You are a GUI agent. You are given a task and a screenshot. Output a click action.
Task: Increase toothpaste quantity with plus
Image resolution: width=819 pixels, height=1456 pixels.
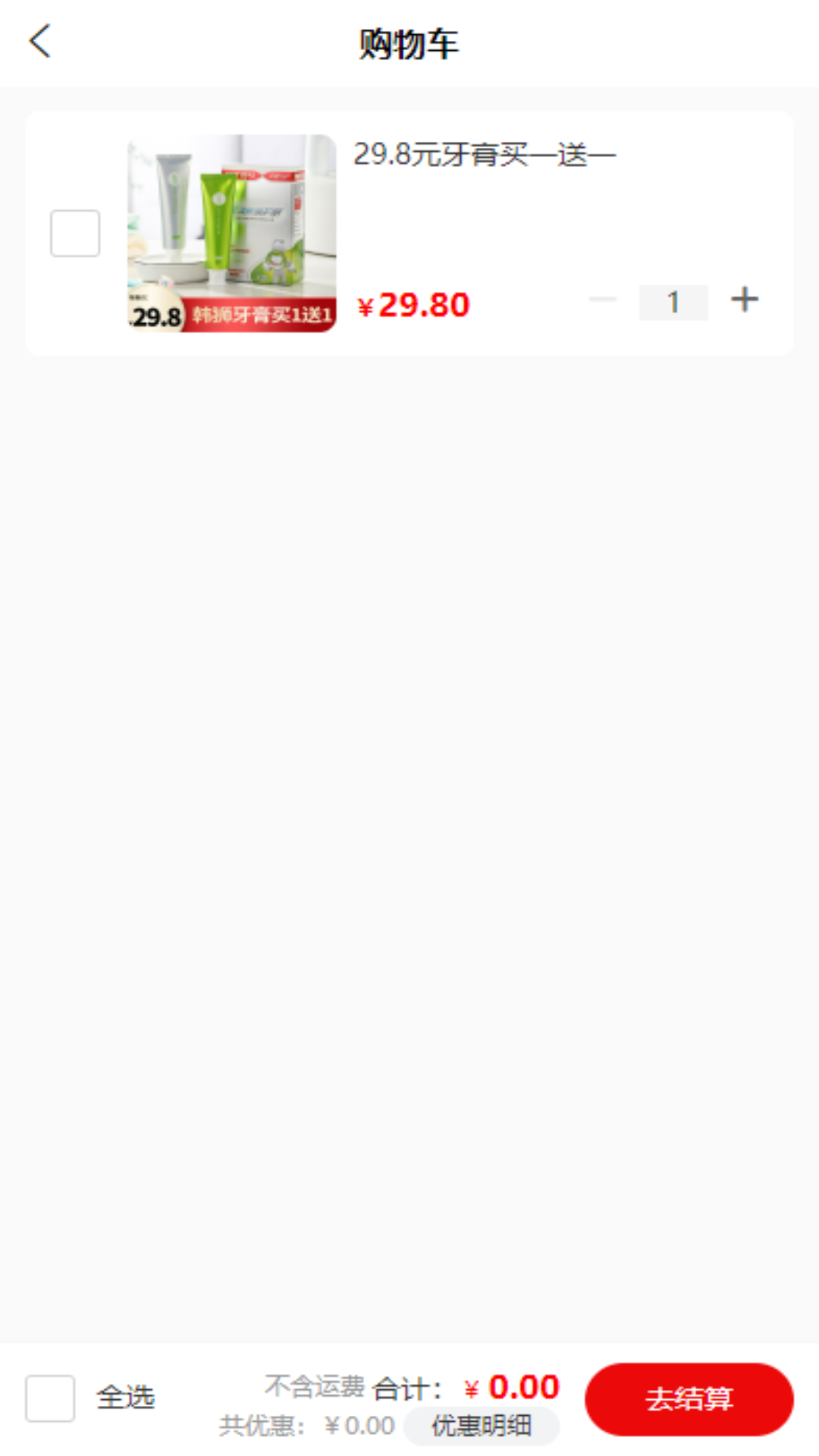(745, 300)
